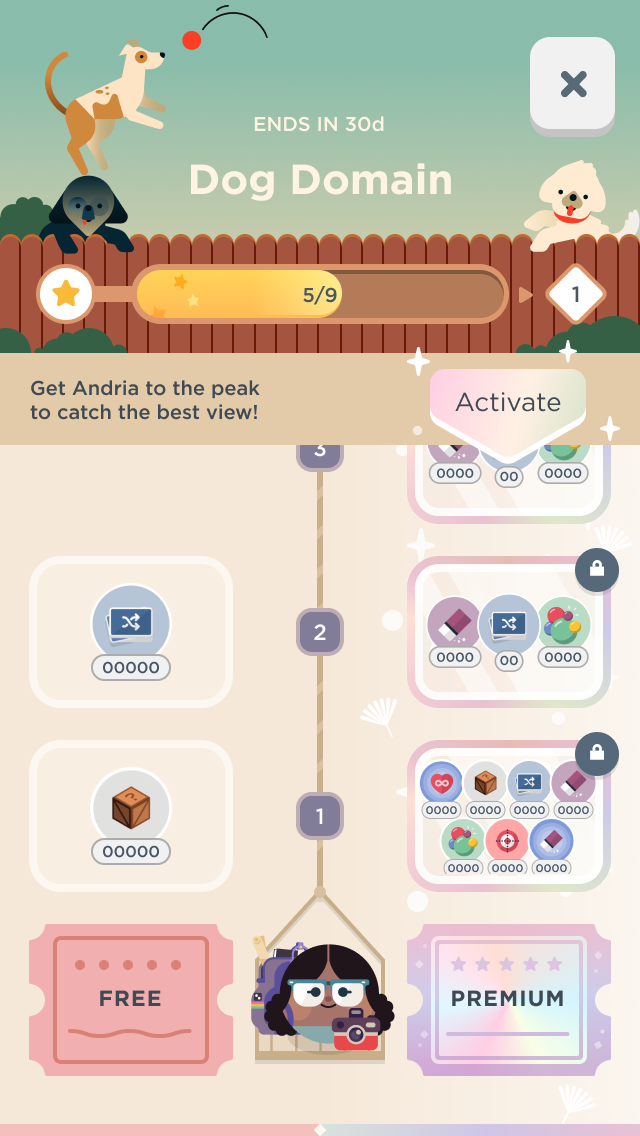Select the FREE ticket
Screen dimensions: 640x1136
click(131, 999)
